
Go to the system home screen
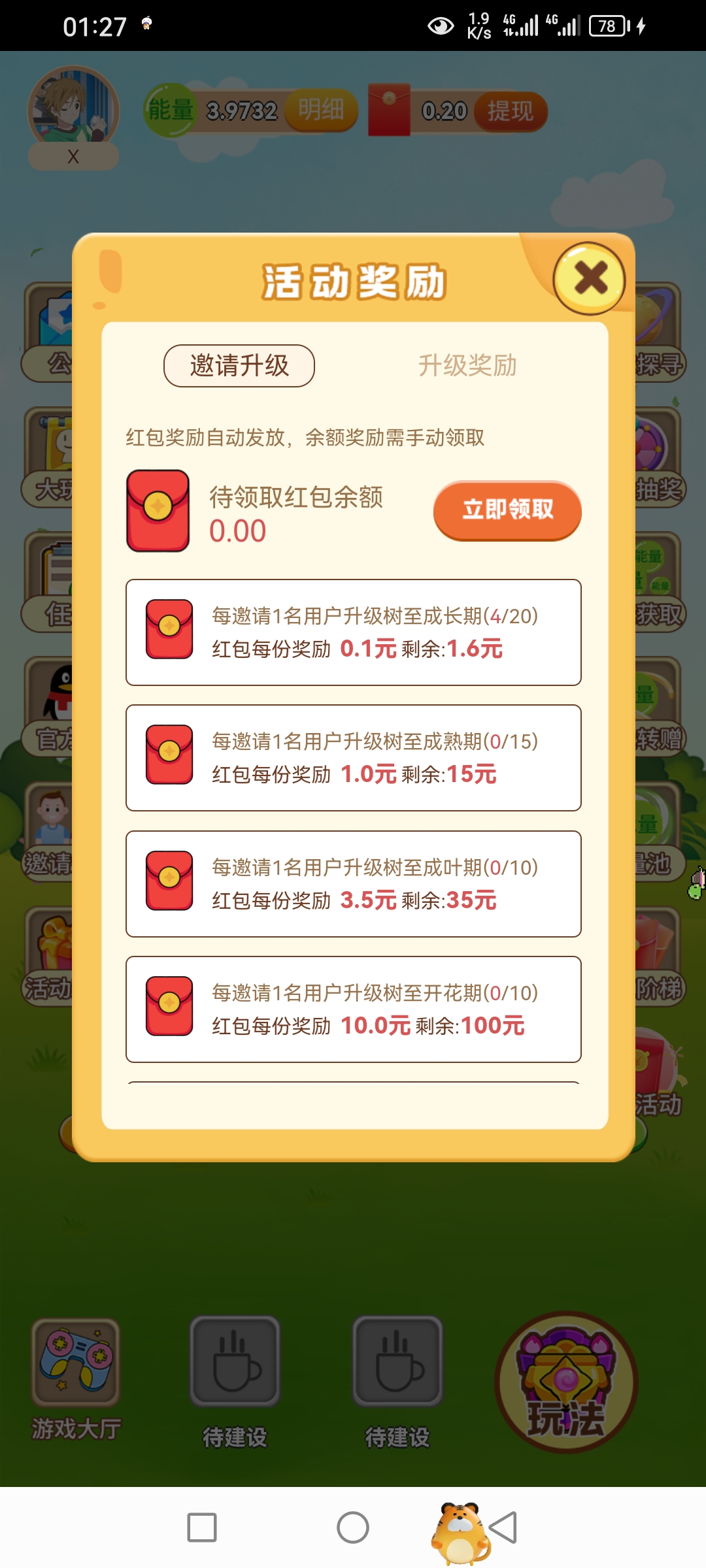click(353, 1527)
